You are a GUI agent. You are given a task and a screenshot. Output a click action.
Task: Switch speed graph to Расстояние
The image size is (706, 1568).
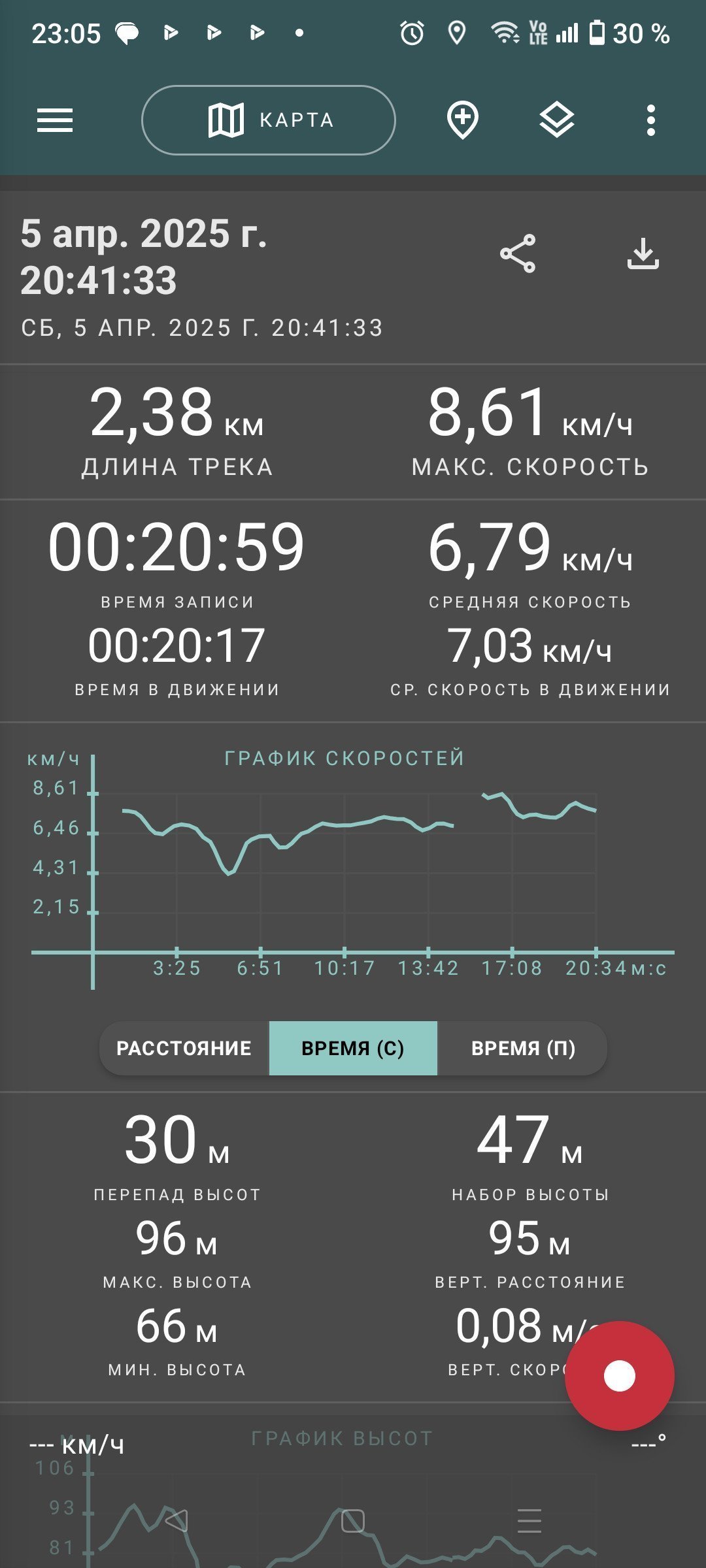coord(184,1048)
